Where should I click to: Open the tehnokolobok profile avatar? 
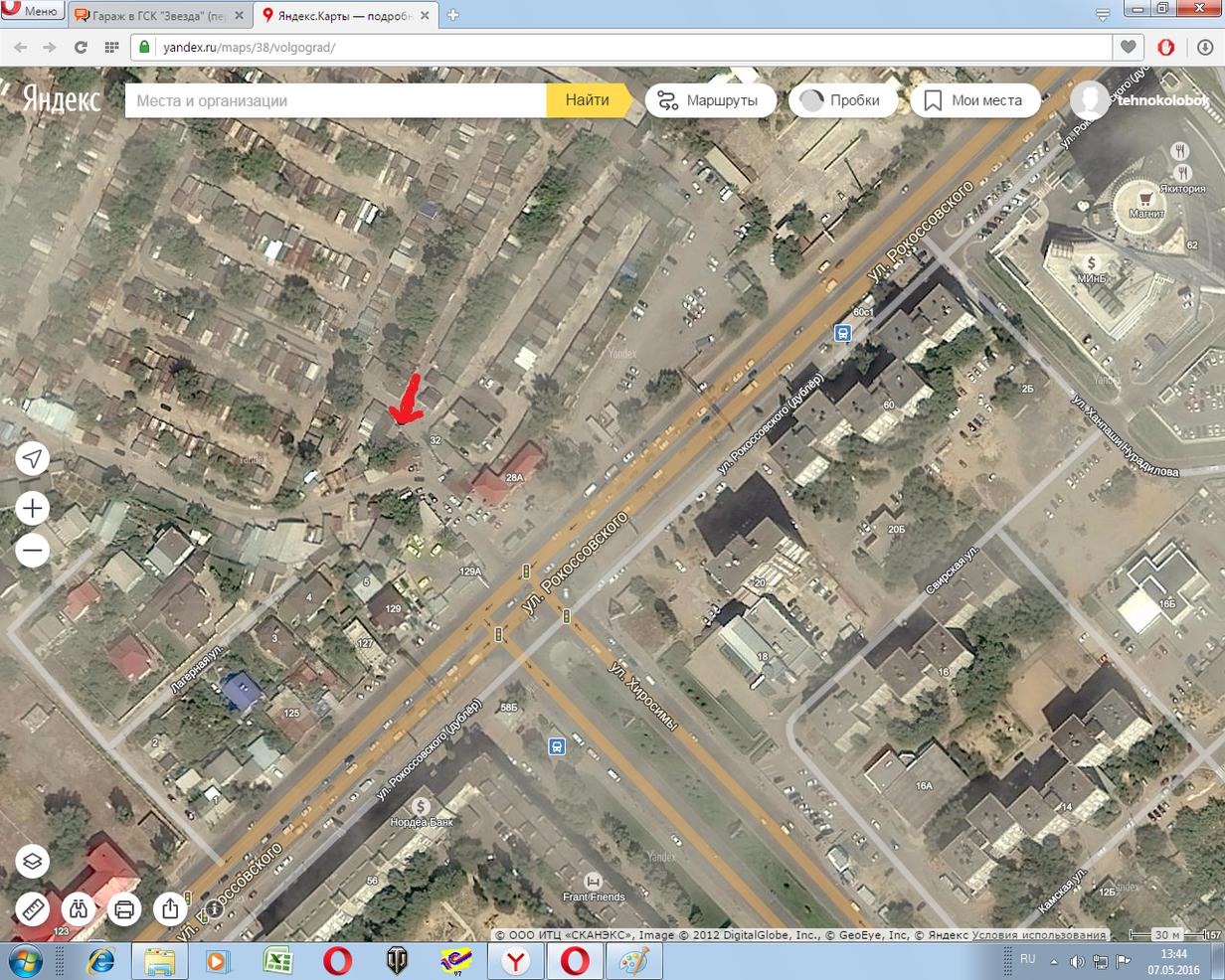[1091, 99]
